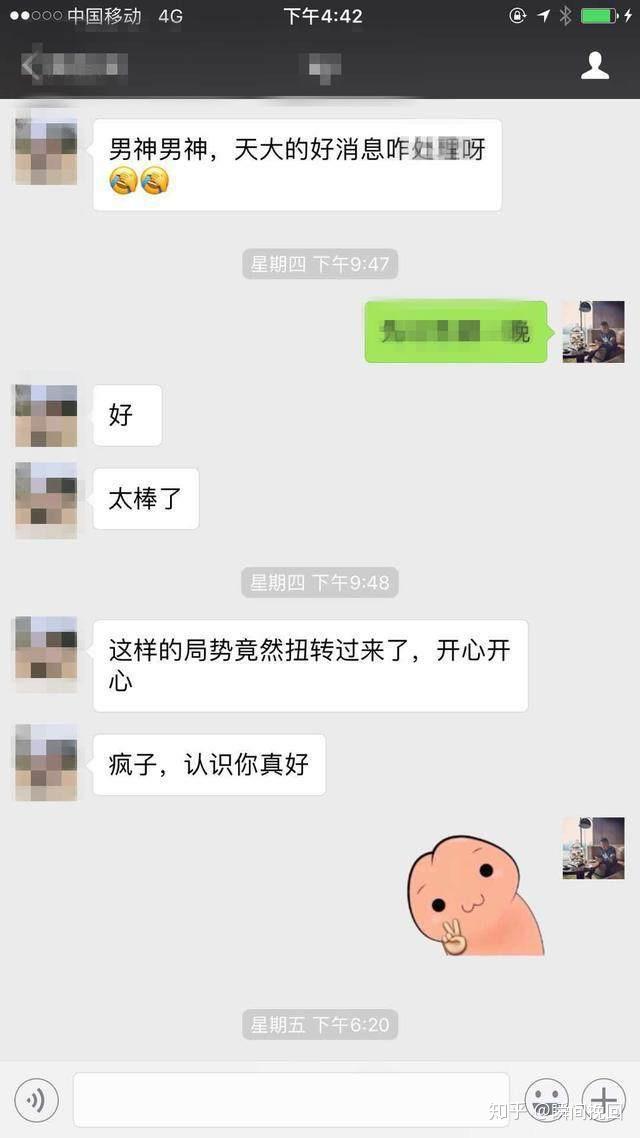
Task: Switch to voice message input
Action: pos(37,1101)
